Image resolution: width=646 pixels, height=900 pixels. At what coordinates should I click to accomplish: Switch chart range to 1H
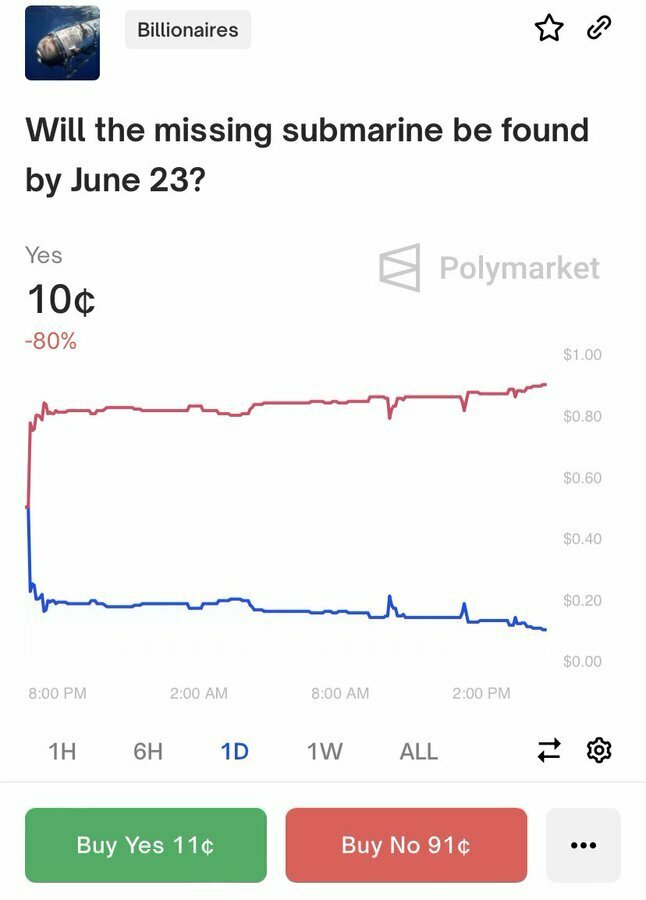[x=62, y=751]
